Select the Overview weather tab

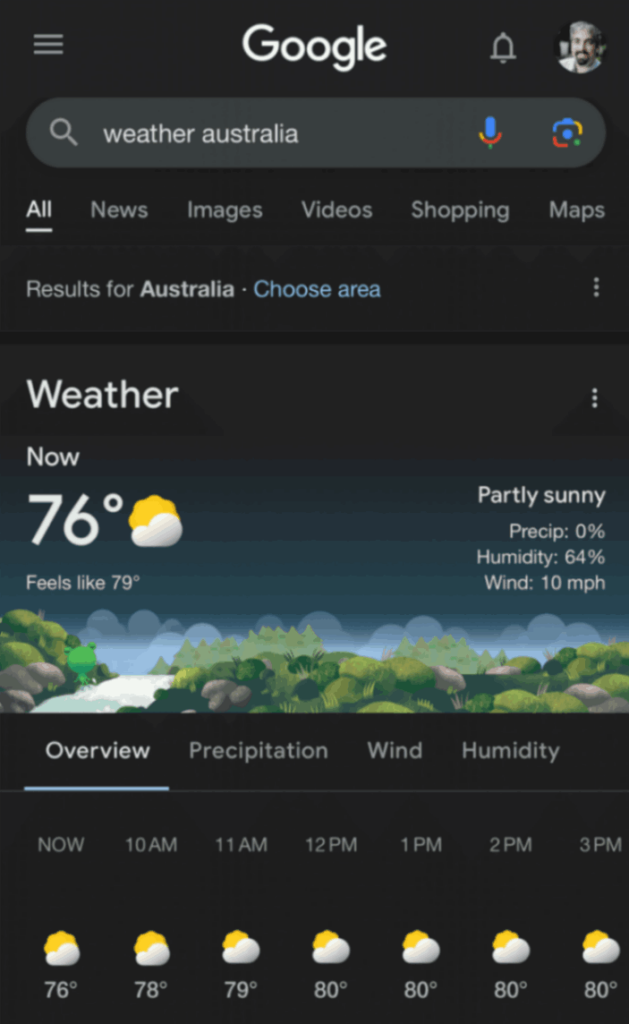click(x=97, y=751)
